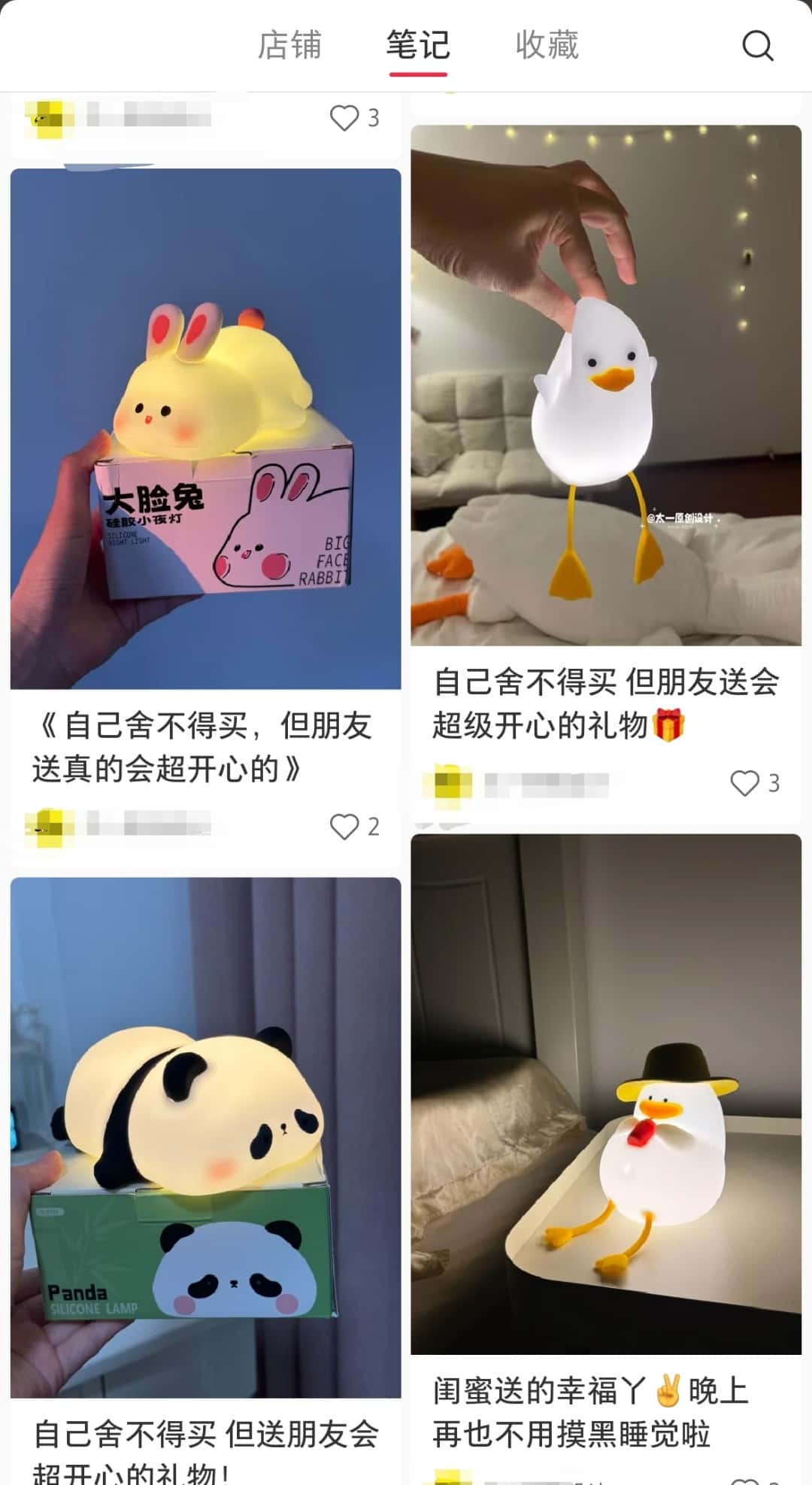Open the panda silicone lamp note
Screen dimensions: 812x1485
(205, 1137)
